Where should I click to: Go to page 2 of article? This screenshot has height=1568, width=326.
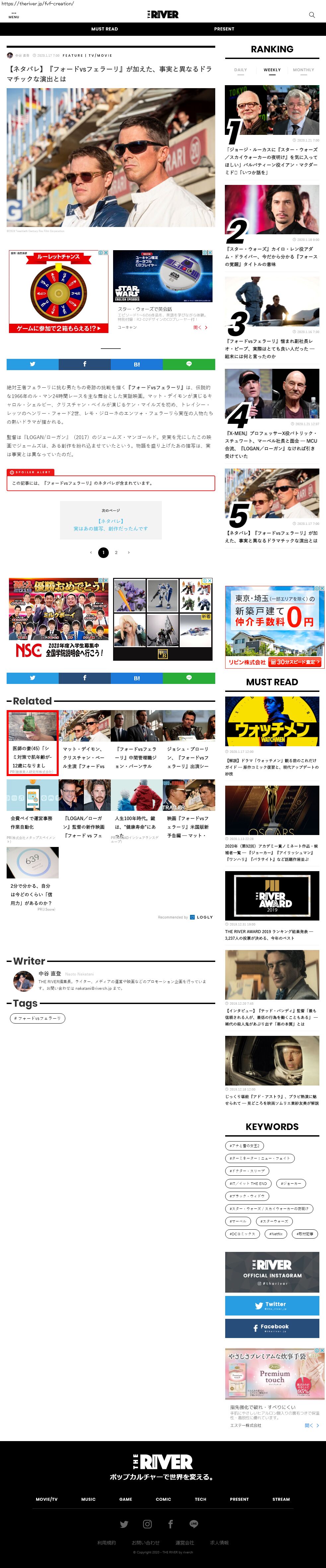pyautogui.click(x=116, y=553)
